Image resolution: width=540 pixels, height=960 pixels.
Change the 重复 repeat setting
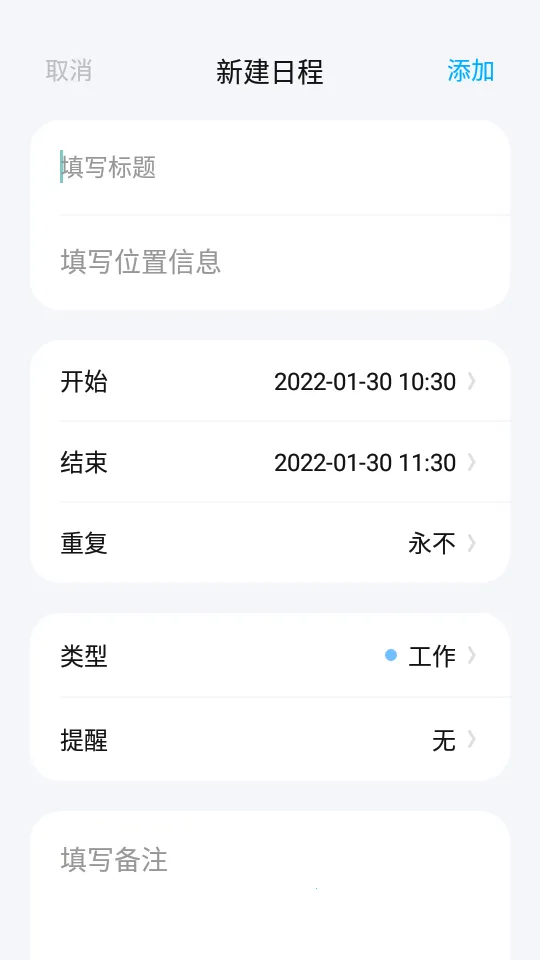(270, 543)
